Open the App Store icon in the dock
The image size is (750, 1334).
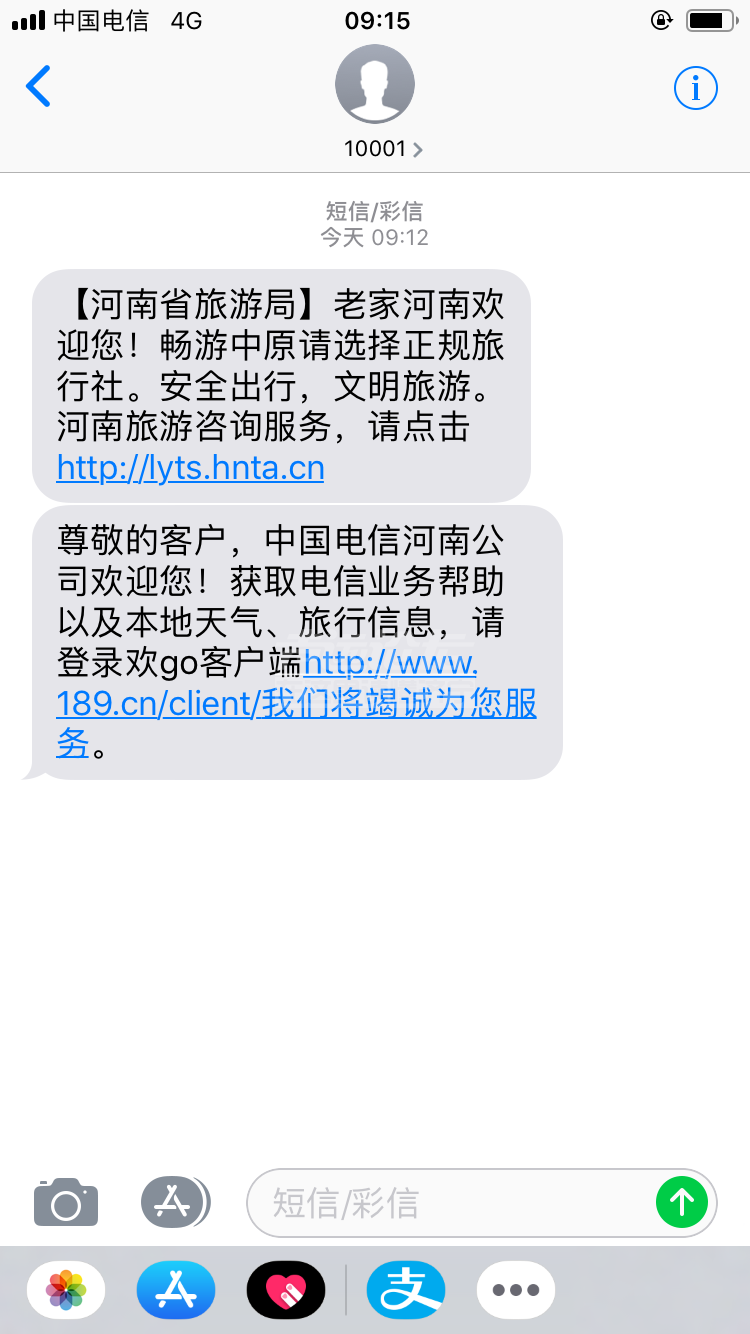click(175, 1289)
